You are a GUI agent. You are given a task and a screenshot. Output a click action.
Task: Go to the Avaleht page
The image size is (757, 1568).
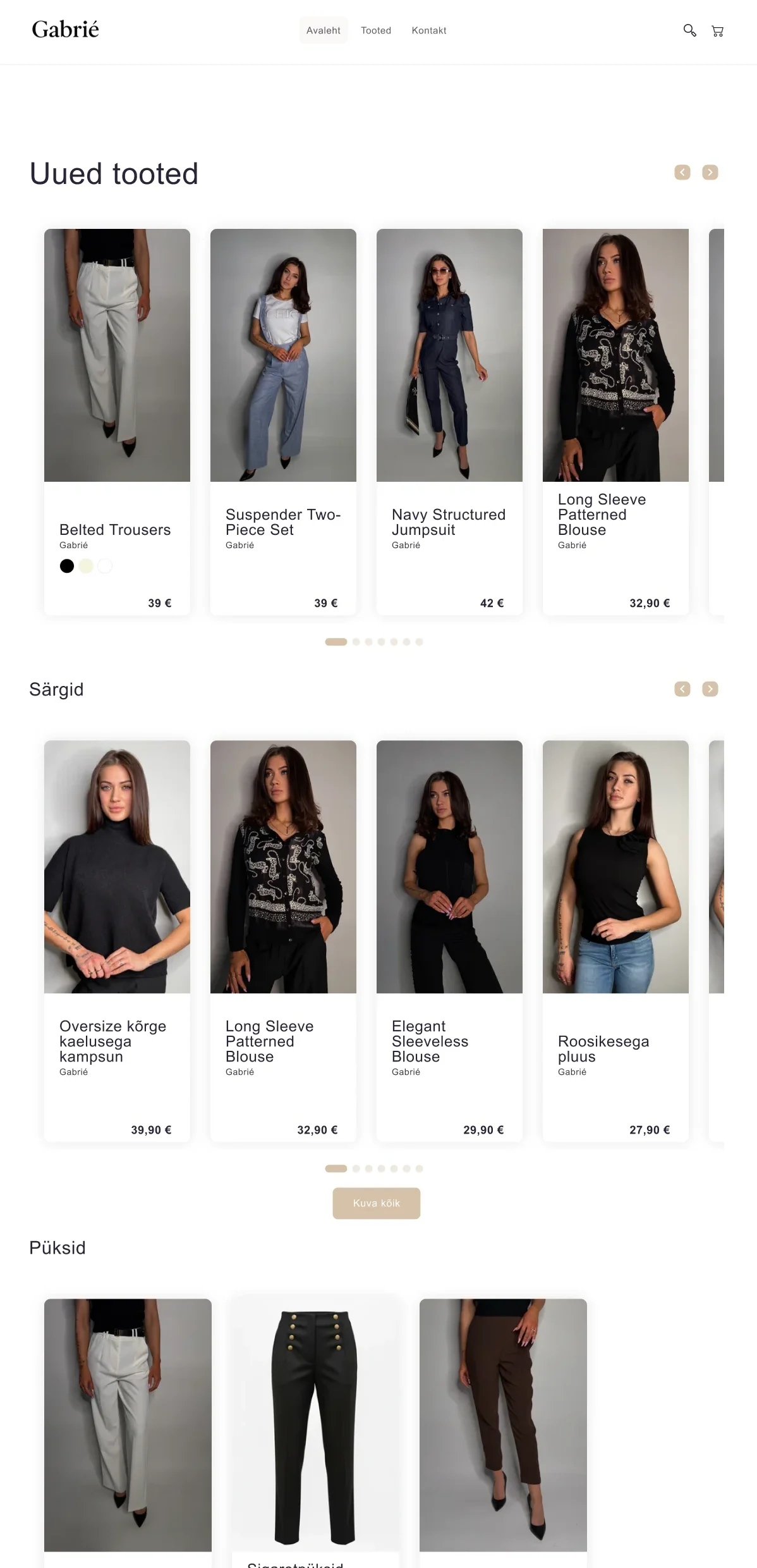pos(323,30)
